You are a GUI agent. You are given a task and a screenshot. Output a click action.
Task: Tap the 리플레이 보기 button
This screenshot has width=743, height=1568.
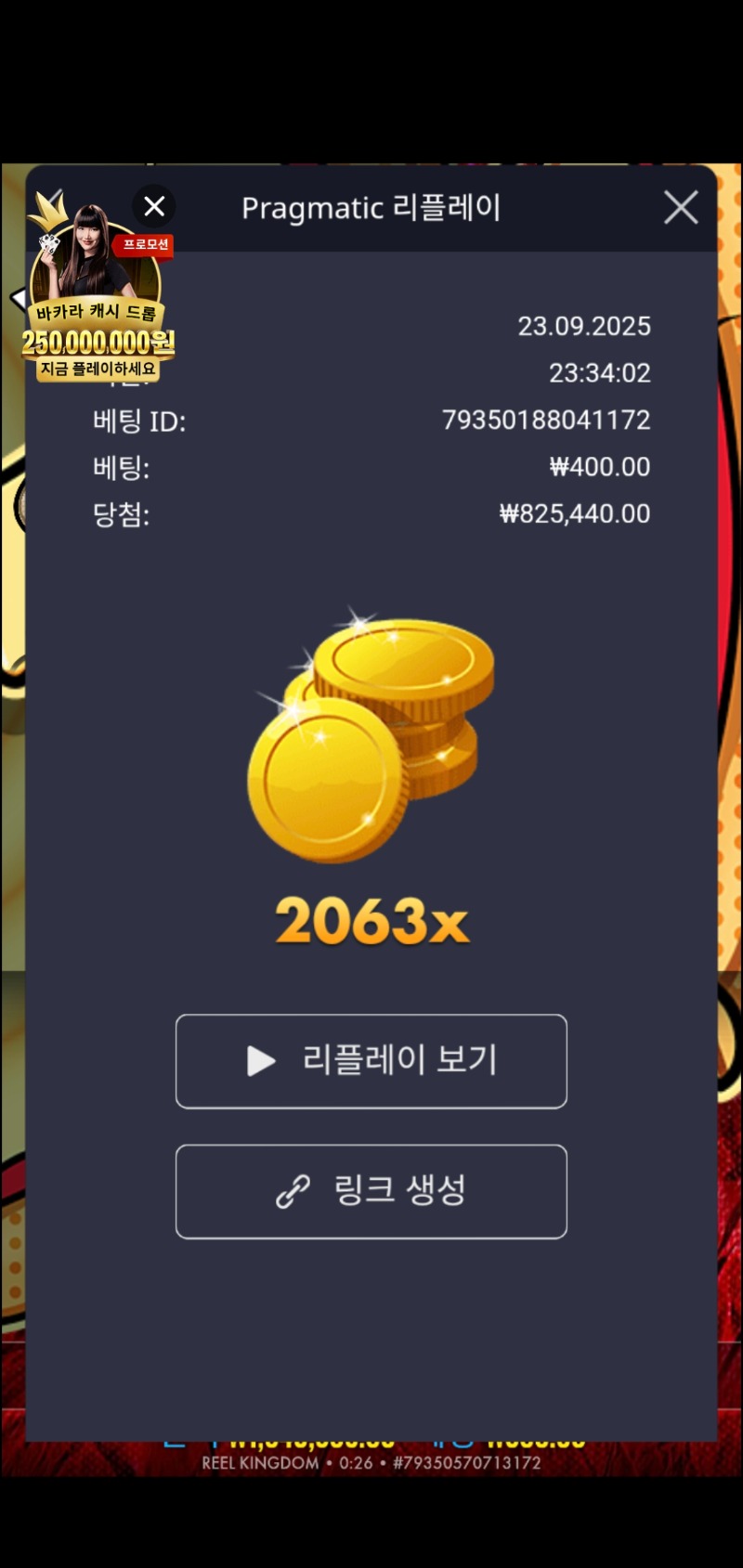pos(371,1061)
